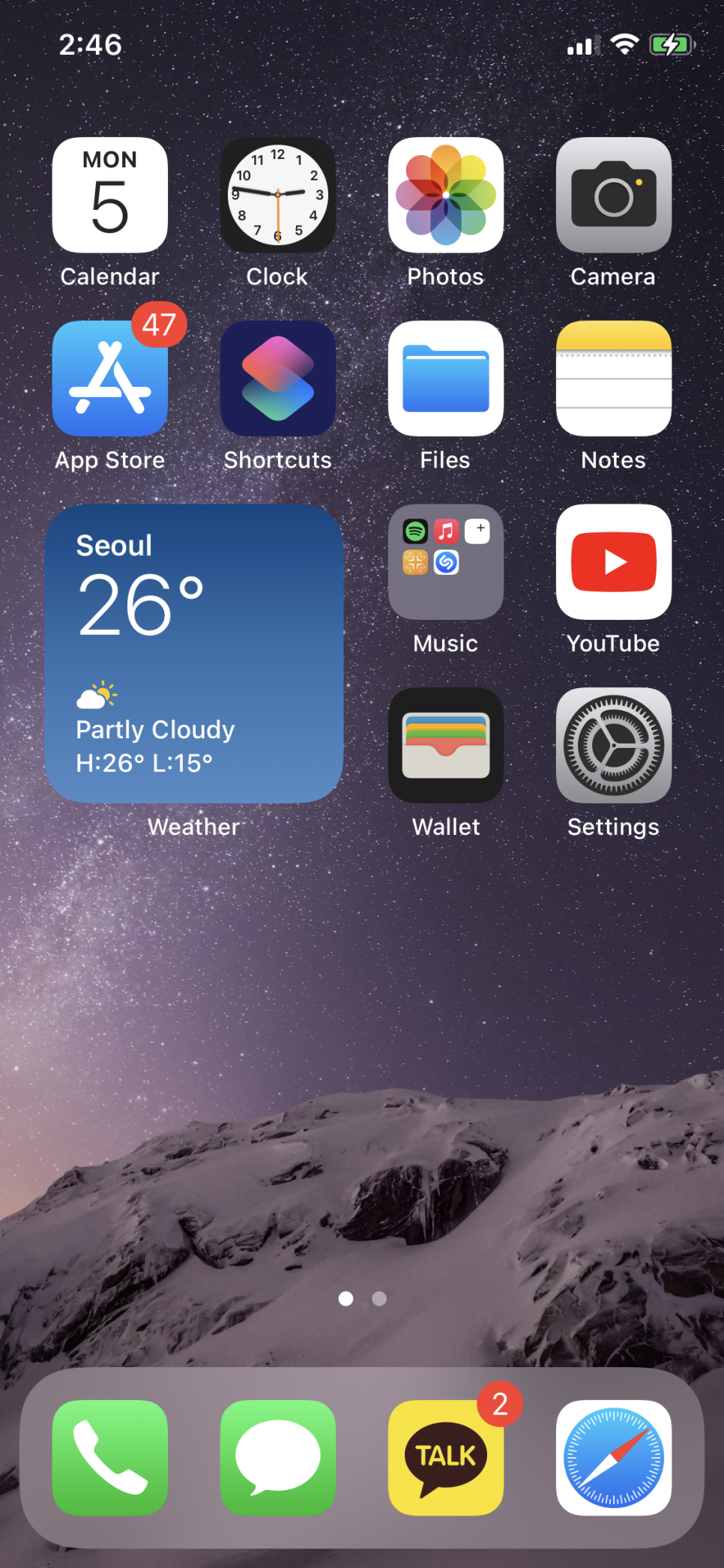Open the Music folder

446,562
